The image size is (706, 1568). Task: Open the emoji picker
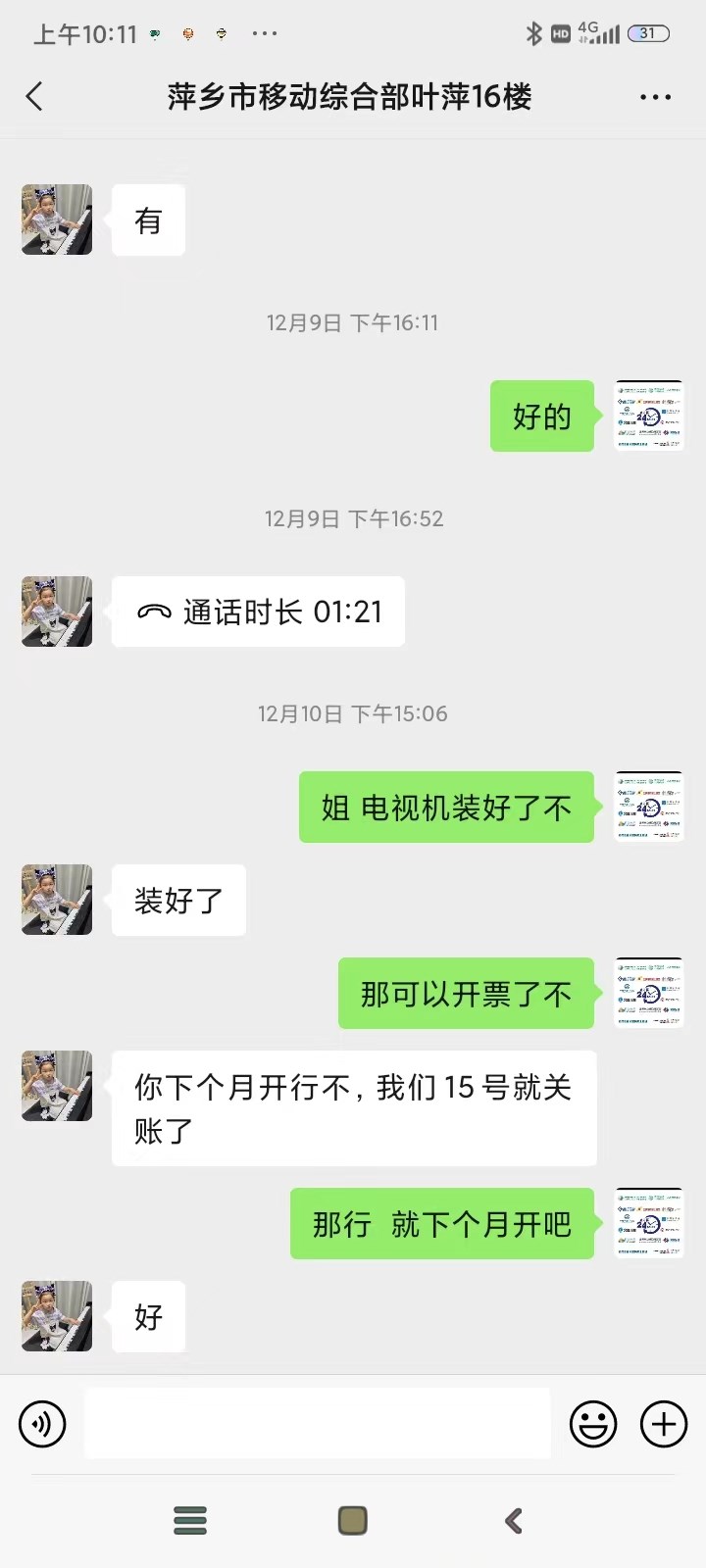coord(593,1424)
